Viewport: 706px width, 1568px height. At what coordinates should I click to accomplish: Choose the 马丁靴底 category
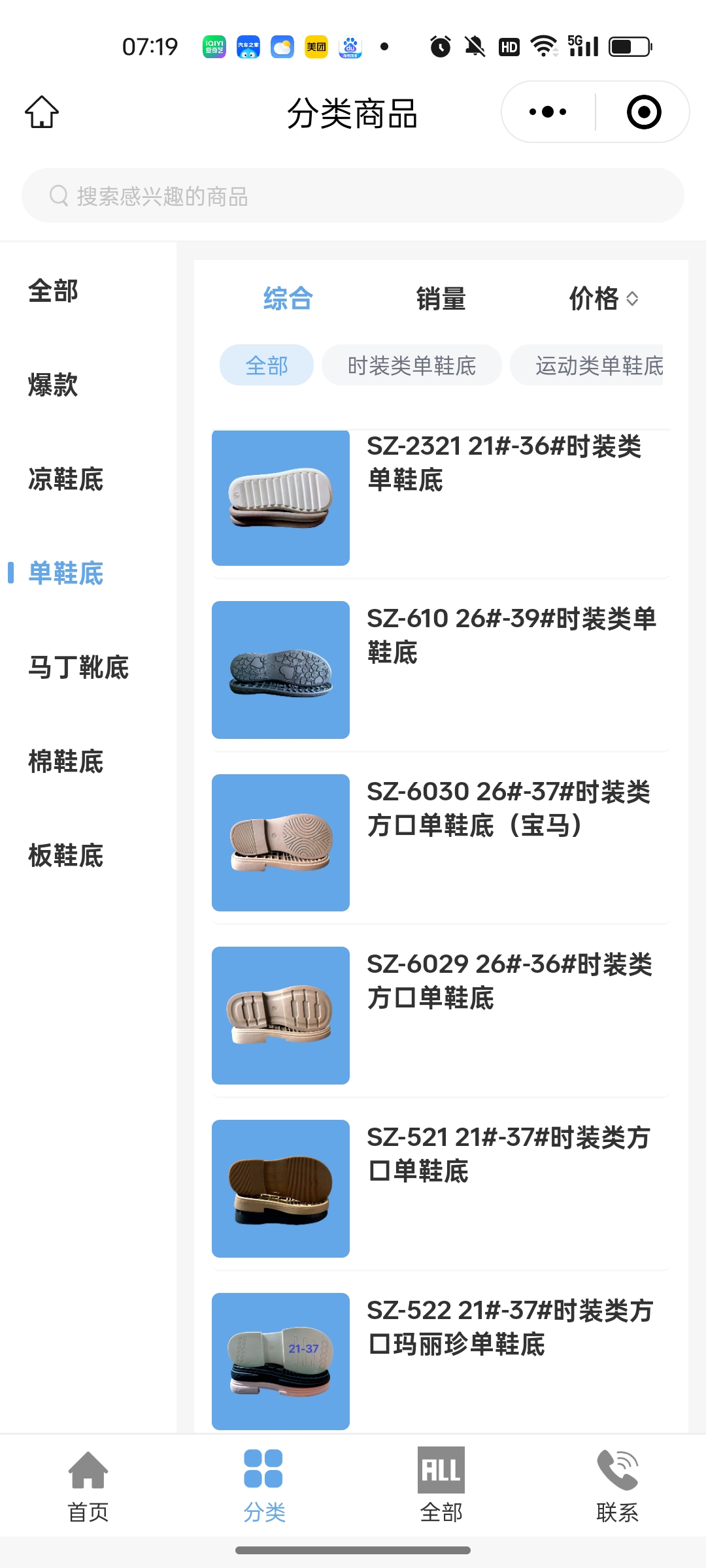tap(78, 667)
